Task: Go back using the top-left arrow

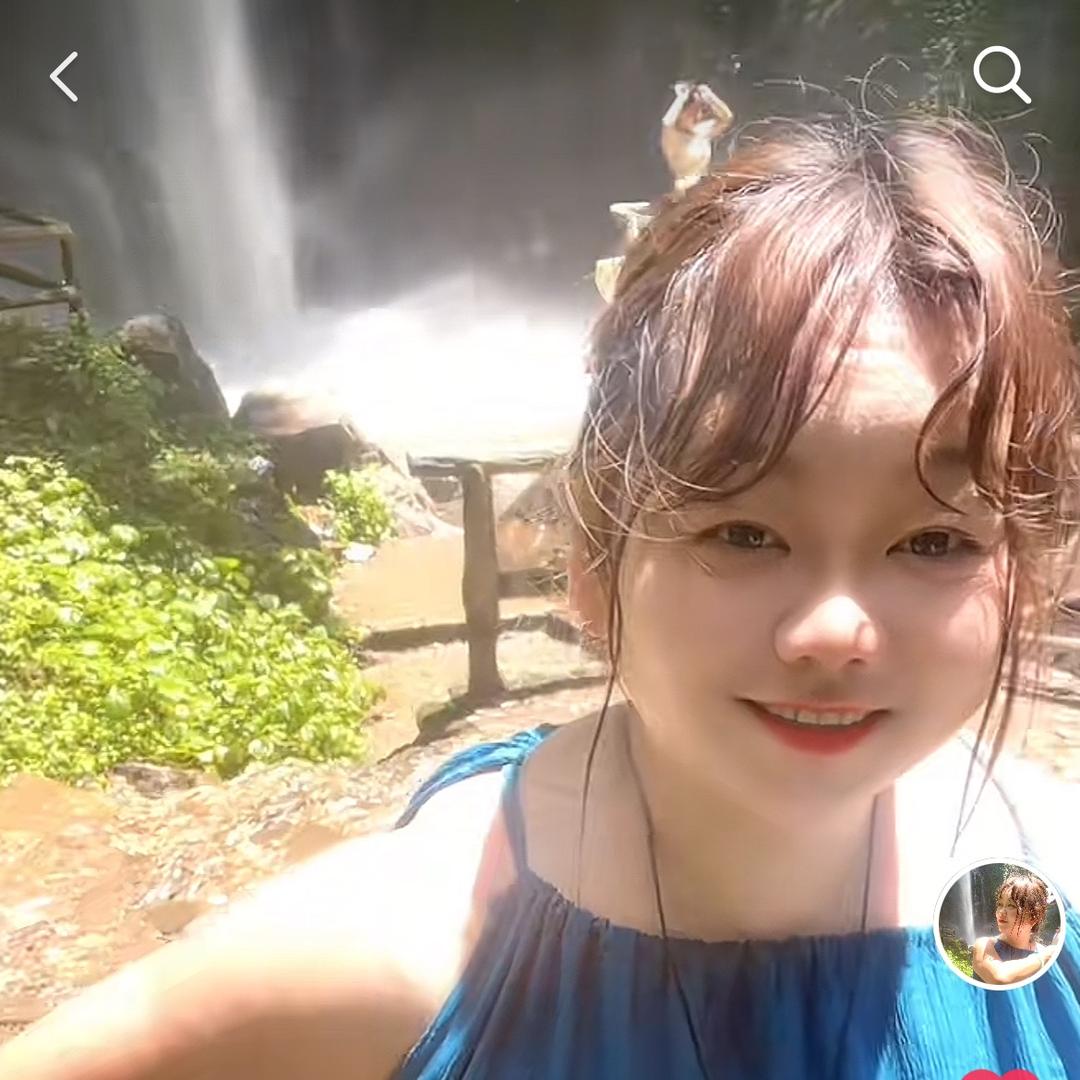Action: pos(64,77)
